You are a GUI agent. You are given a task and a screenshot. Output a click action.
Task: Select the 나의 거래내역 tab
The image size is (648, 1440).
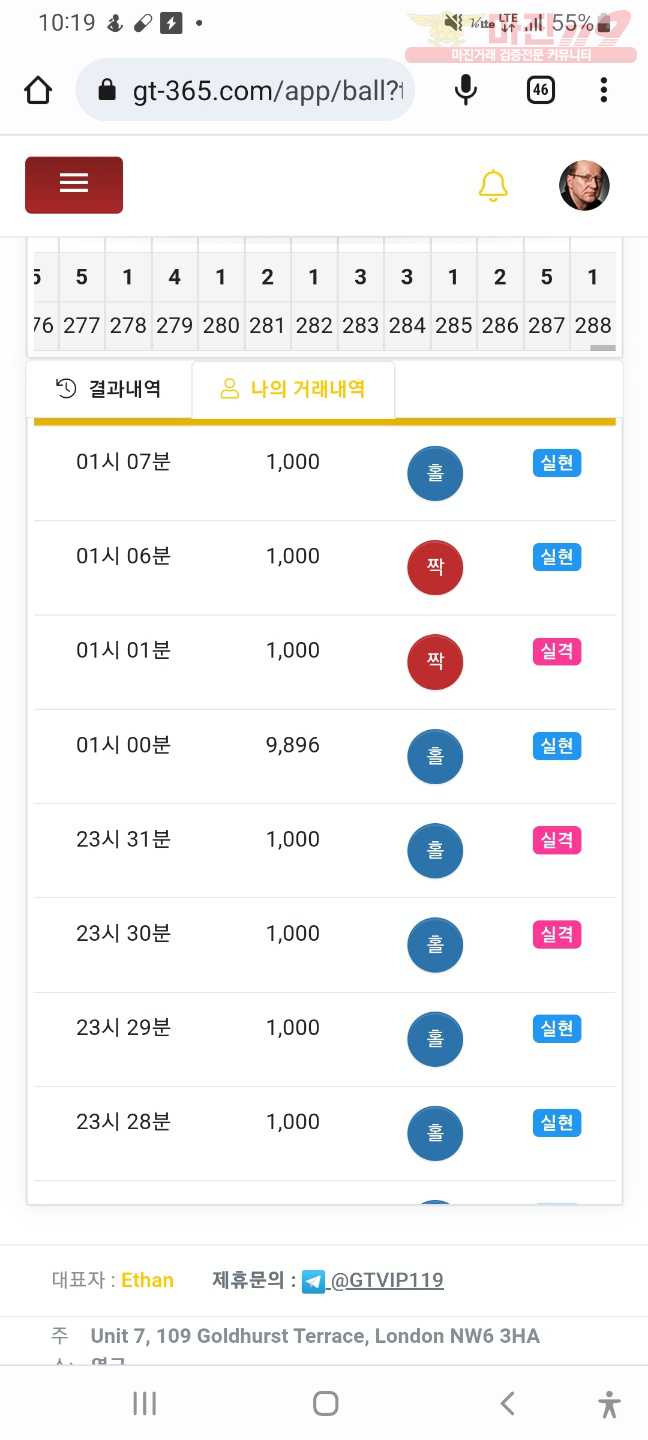pyautogui.click(x=293, y=389)
